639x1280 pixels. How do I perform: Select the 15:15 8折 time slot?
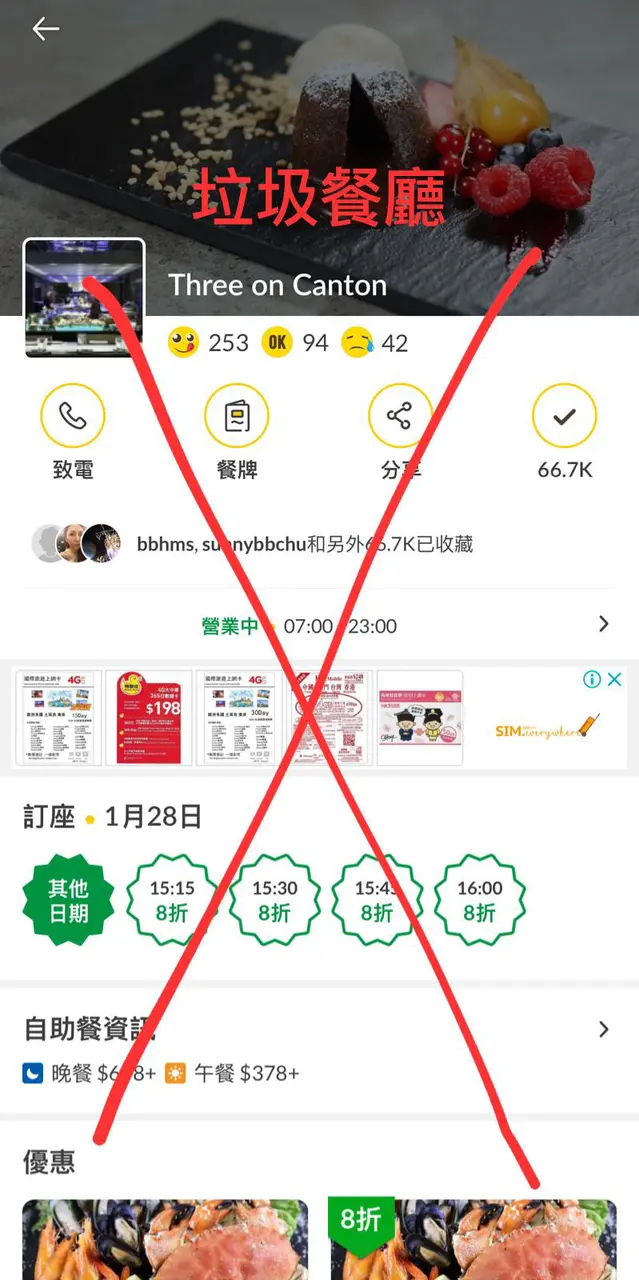[x=172, y=899]
